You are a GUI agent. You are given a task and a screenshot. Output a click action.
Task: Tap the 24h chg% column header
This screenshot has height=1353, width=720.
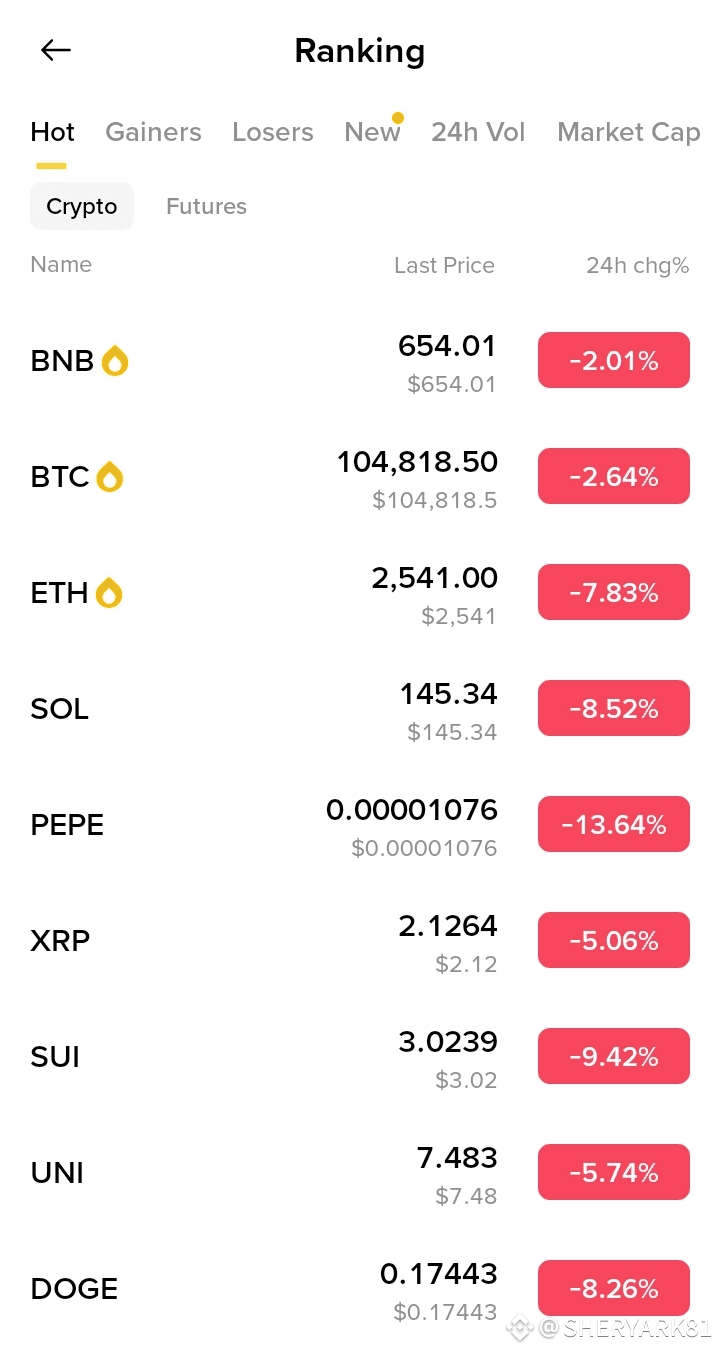tap(638, 265)
